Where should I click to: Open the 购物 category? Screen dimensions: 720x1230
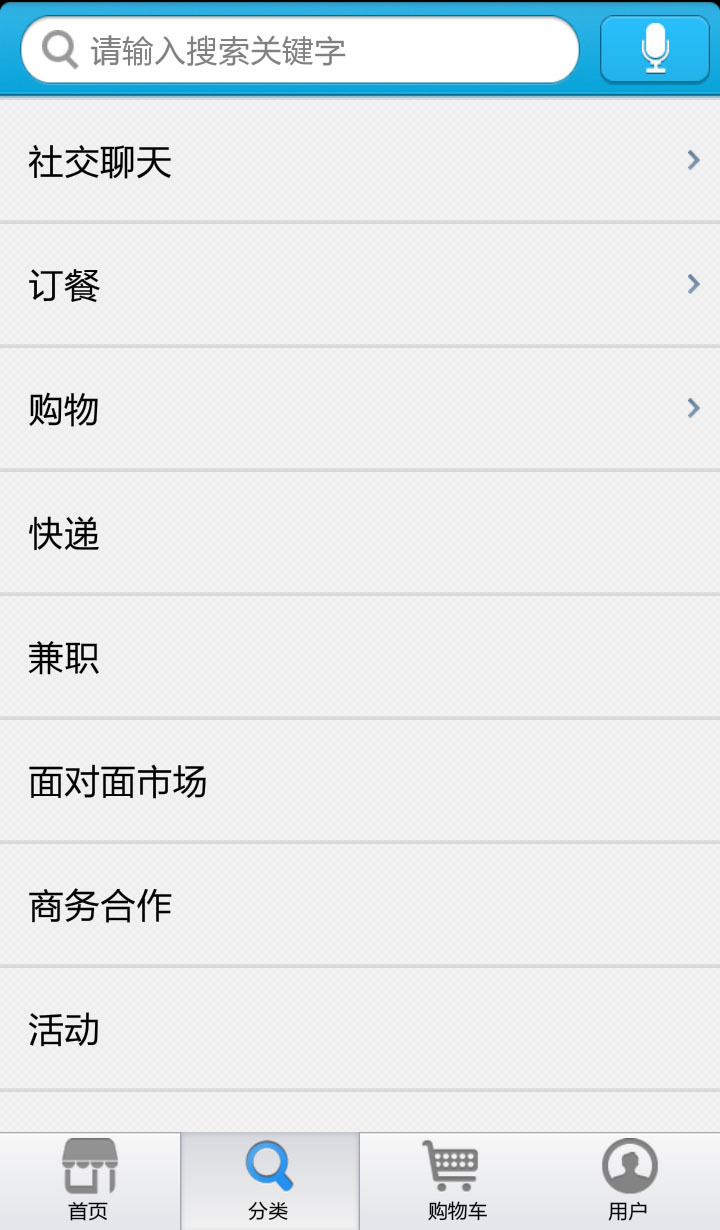[360, 409]
